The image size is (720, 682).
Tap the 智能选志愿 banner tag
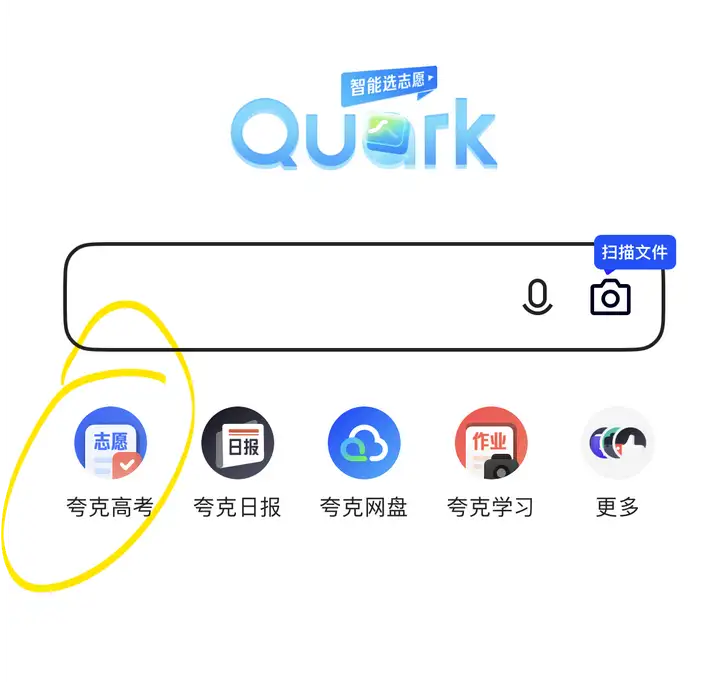388,85
